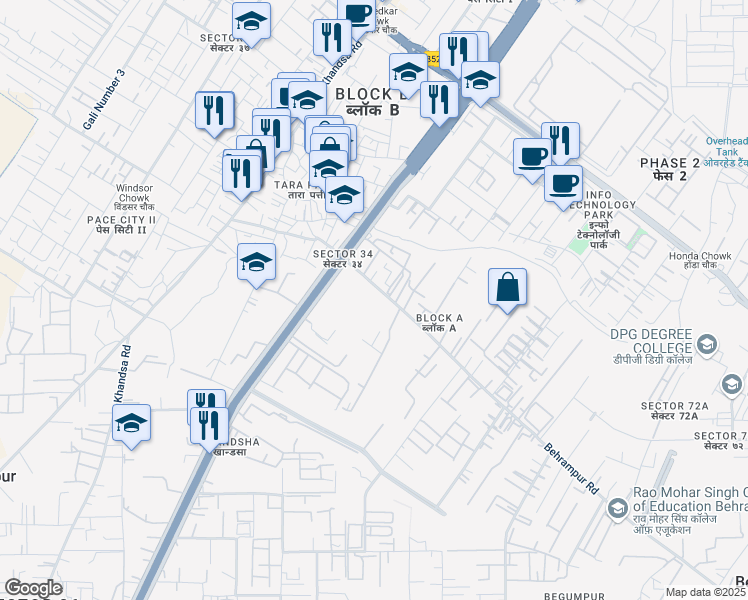This screenshot has height=600, width=748.
Task: Open the graduation cap marker over Tara Patti label
Action: click(344, 198)
